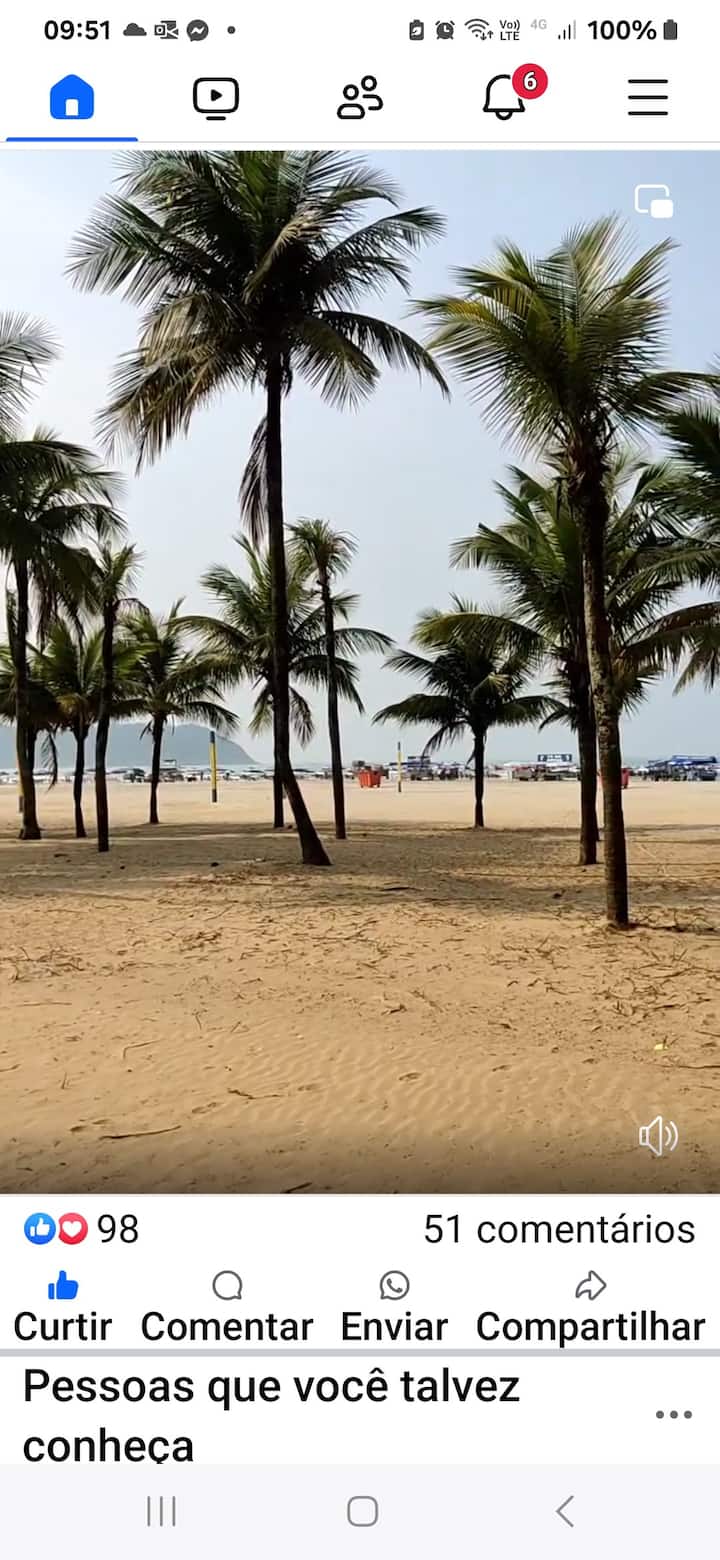Share the post with Compartilhar
The width and height of the screenshot is (720, 1560).
pos(590,1306)
